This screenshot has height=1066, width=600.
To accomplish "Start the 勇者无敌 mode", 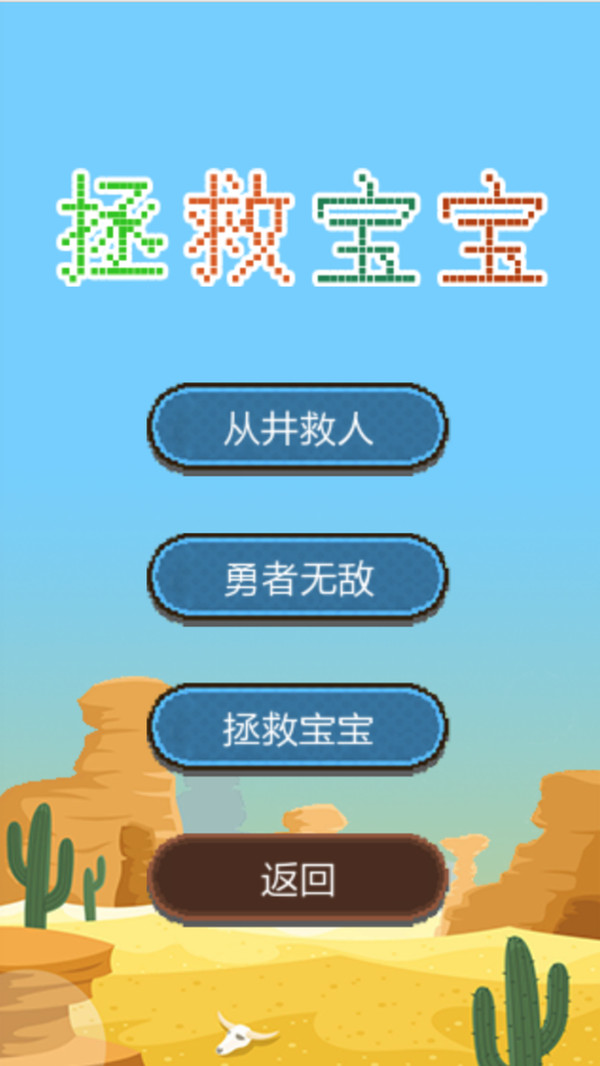I will [297, 578].
